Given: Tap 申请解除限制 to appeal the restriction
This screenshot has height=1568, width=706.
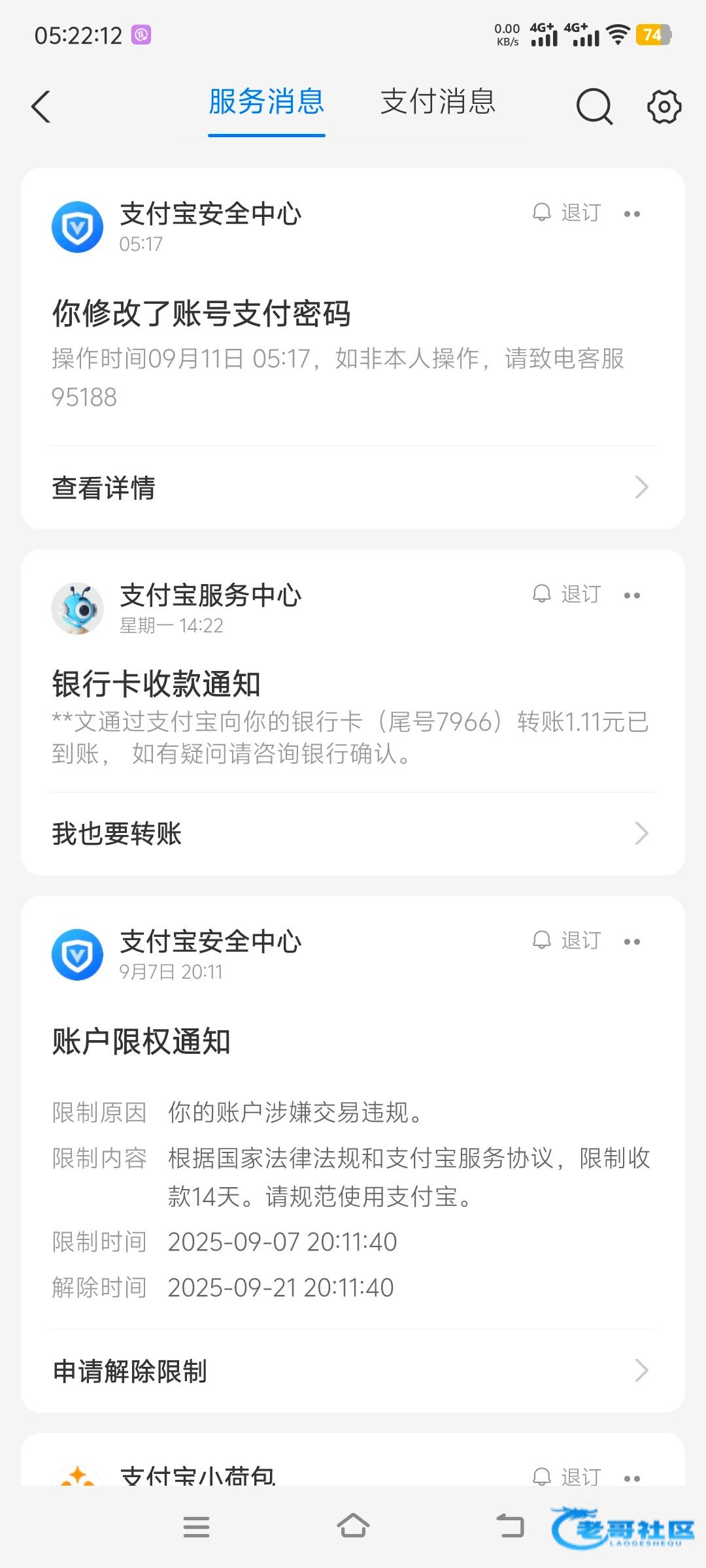Looking at the screenshot, I should click(x=353, y=1371).
